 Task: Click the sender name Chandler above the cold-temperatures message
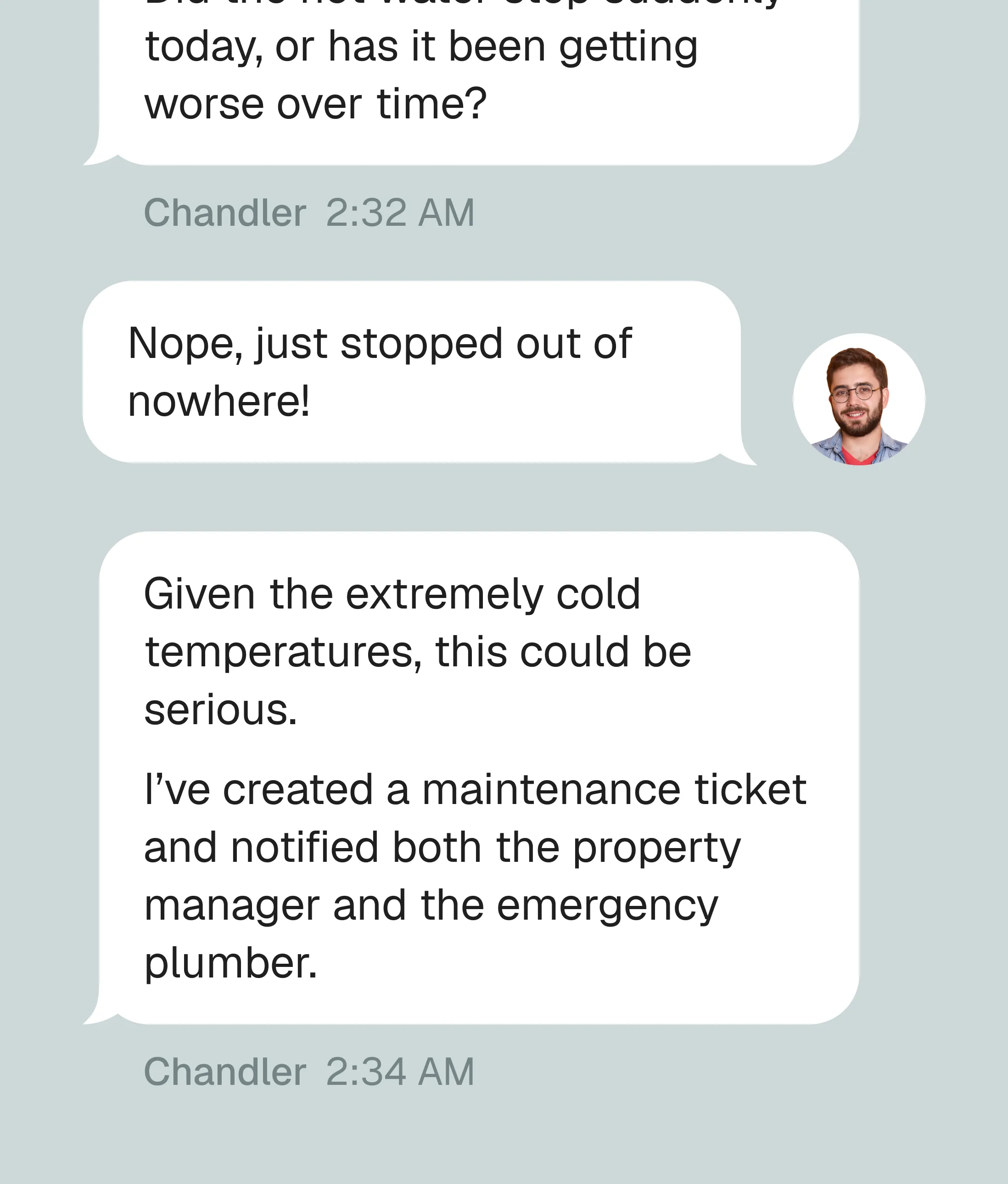point(224,213)
